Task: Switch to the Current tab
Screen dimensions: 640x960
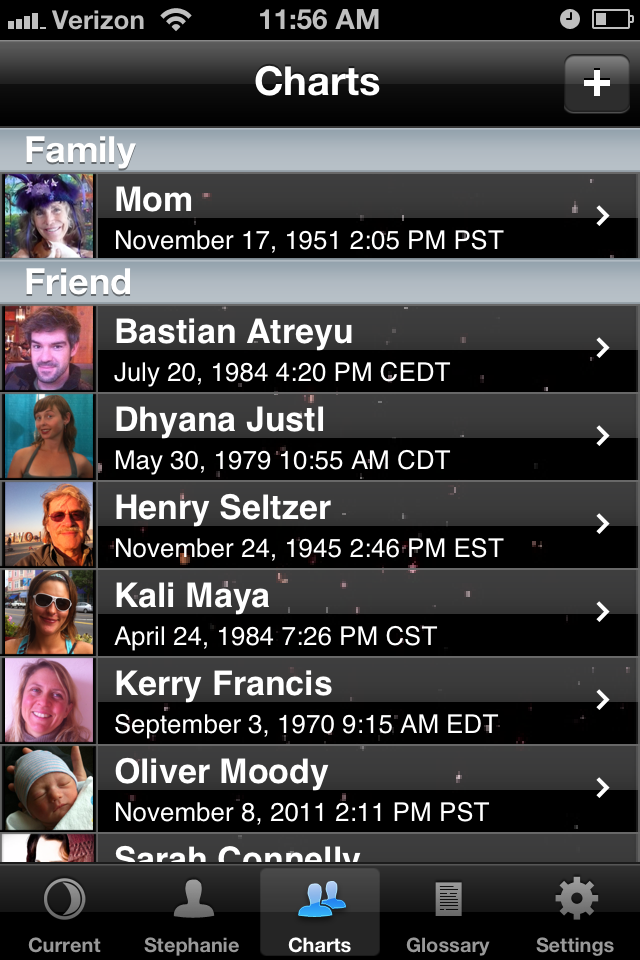Action: click(64, 914)
